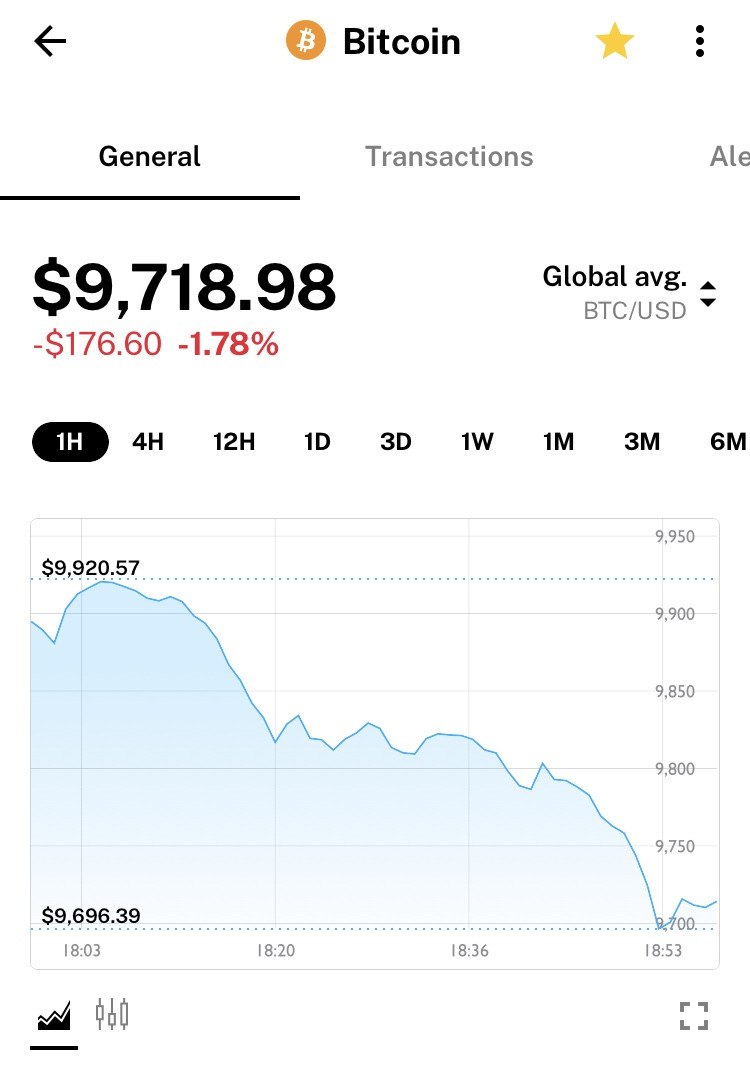Select the 12H time range
Screen dimensions: 750x1065
(x=234, y=441)
